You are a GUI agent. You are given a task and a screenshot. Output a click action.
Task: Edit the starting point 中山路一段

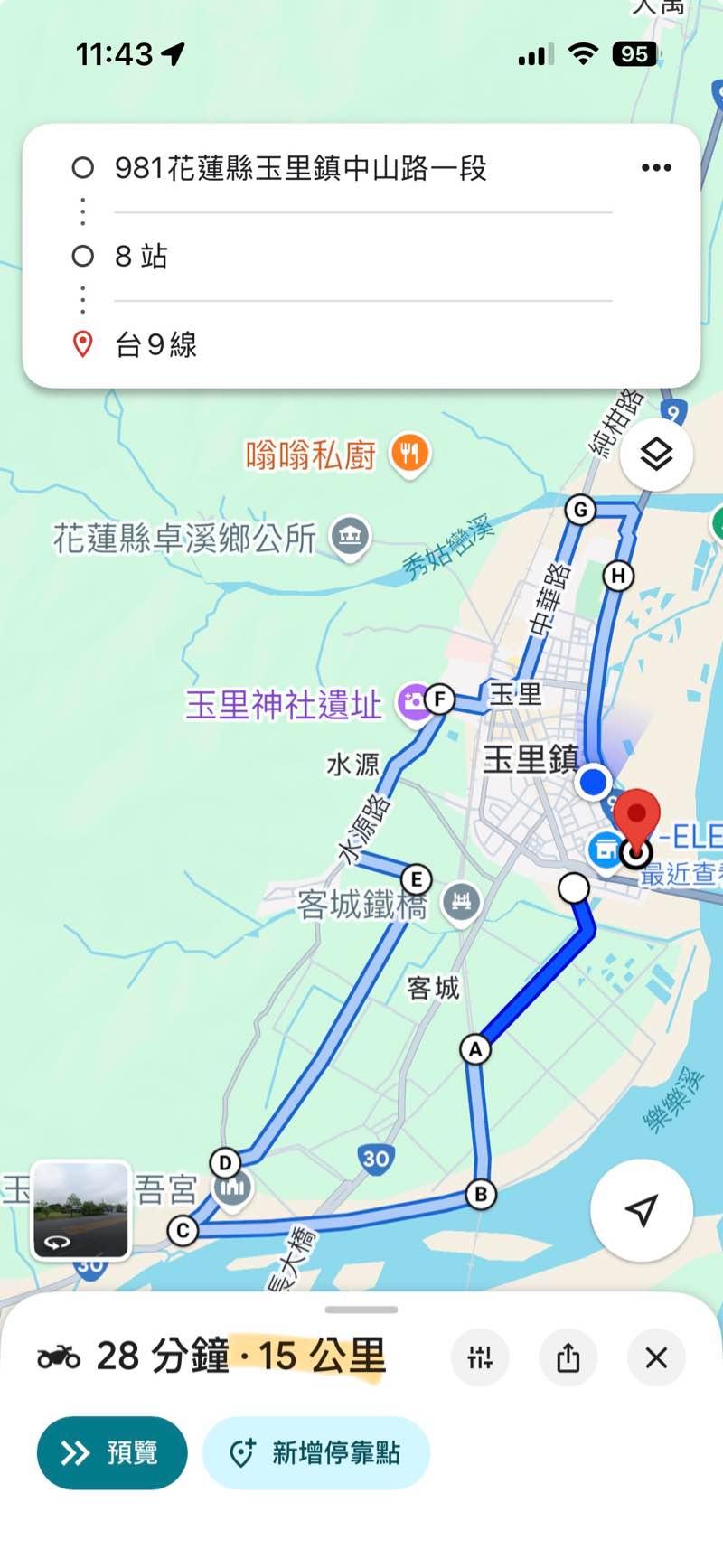(x=300, y=168)
